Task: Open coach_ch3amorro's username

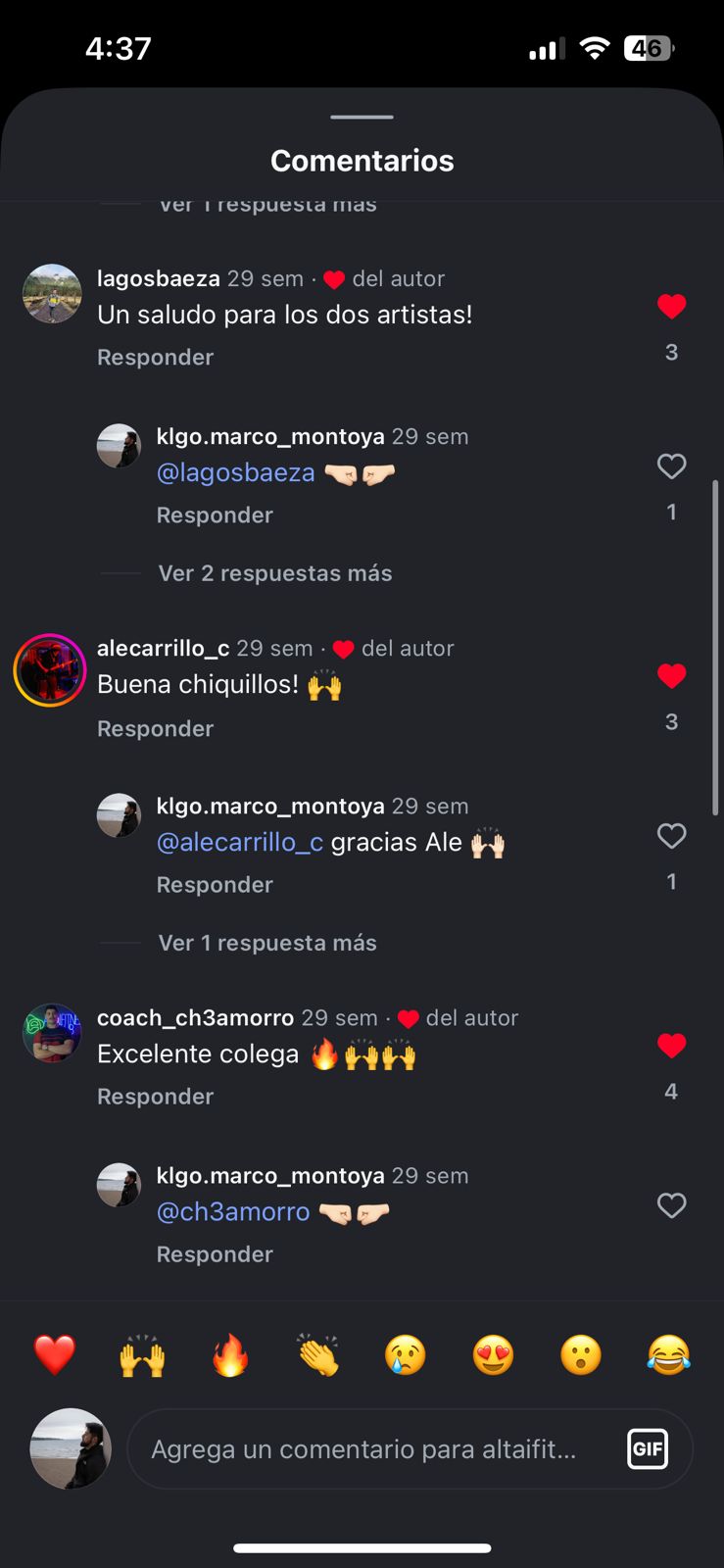Action: tap(195, 1017)
